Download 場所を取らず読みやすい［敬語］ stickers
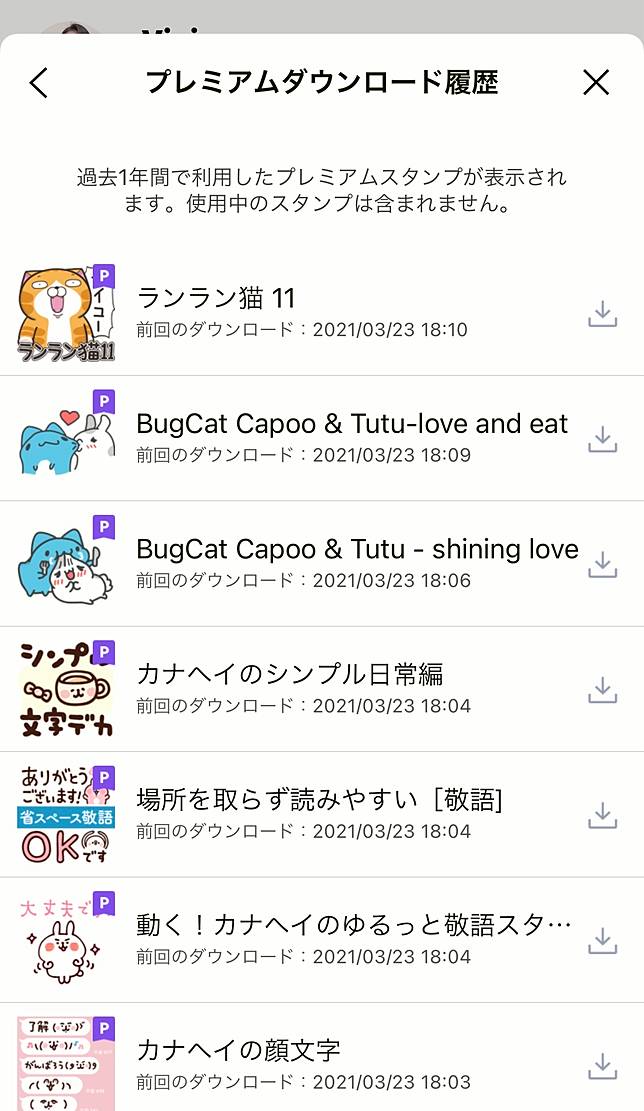 click(x=602, y=815)
